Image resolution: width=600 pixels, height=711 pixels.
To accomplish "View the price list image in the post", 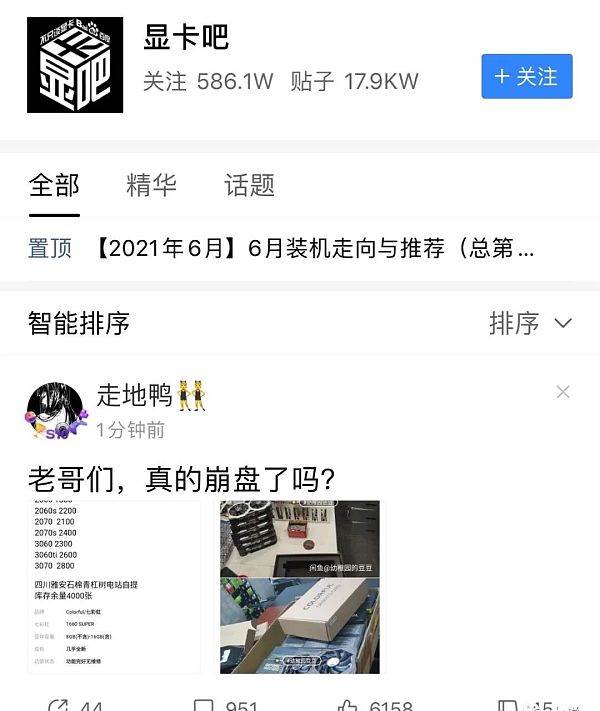I will pos(113,586).
